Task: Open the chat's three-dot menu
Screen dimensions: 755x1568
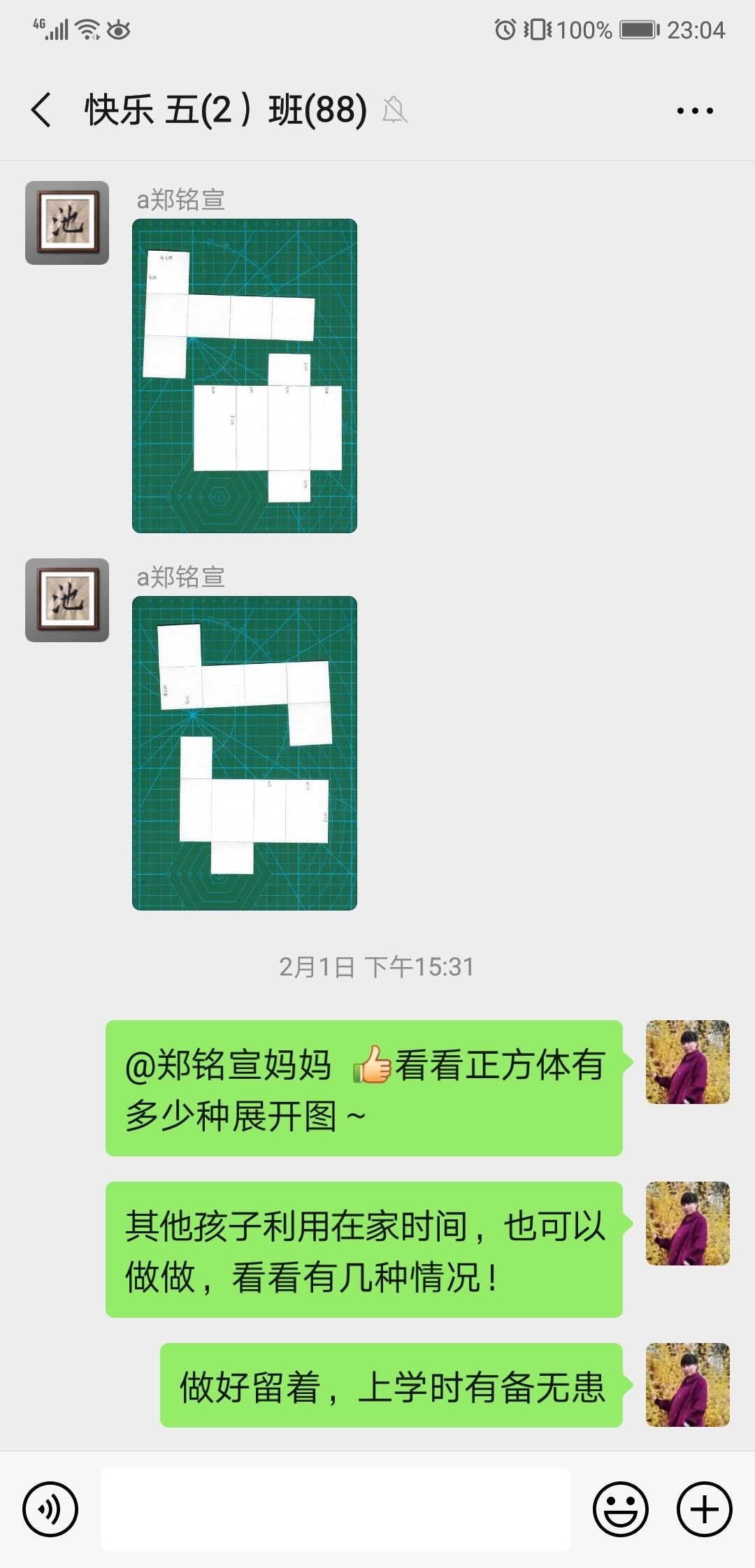Action: [695, 110]
